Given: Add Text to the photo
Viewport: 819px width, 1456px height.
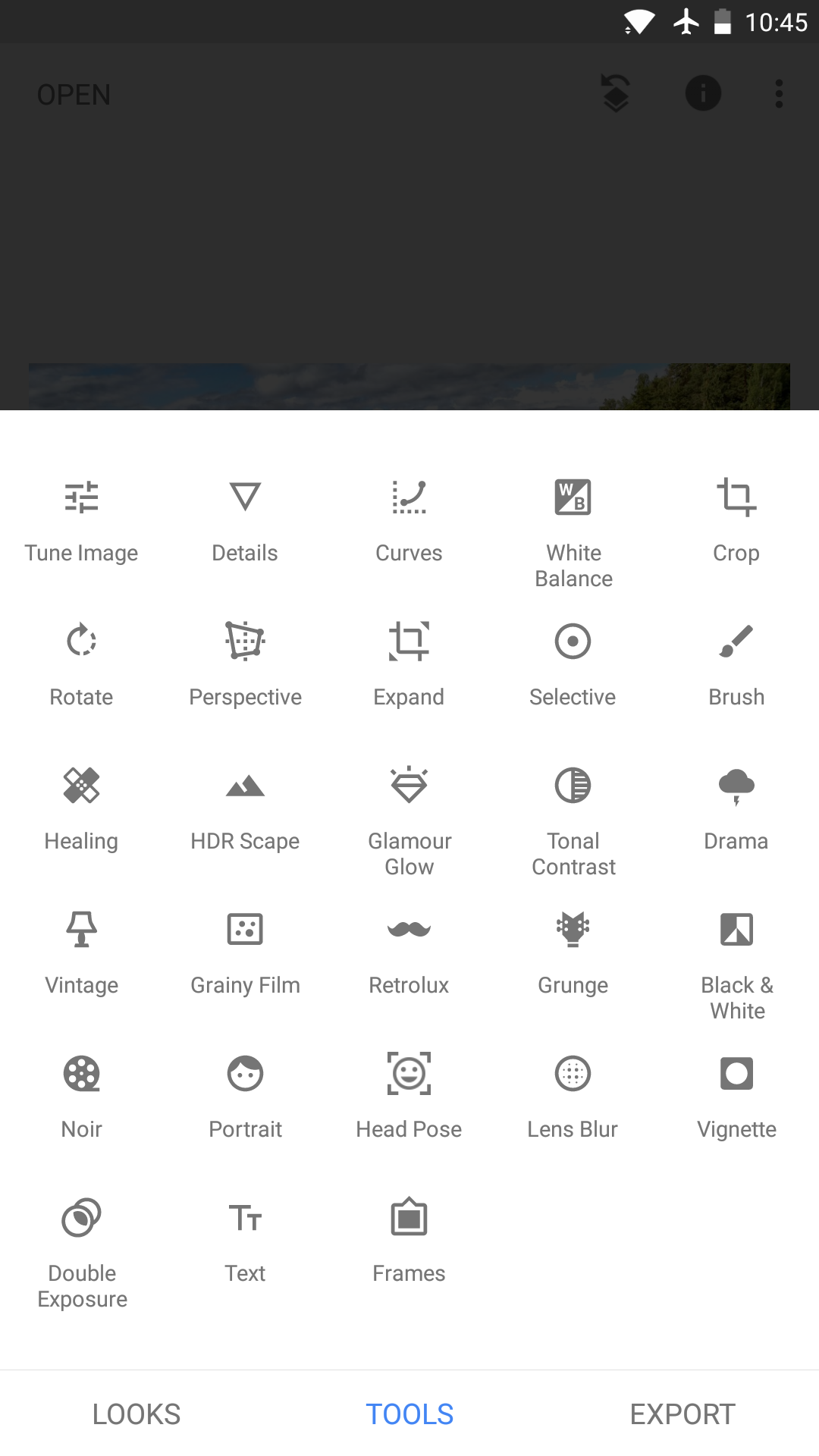Looking at the screenshot, I should coord(245,1241).
